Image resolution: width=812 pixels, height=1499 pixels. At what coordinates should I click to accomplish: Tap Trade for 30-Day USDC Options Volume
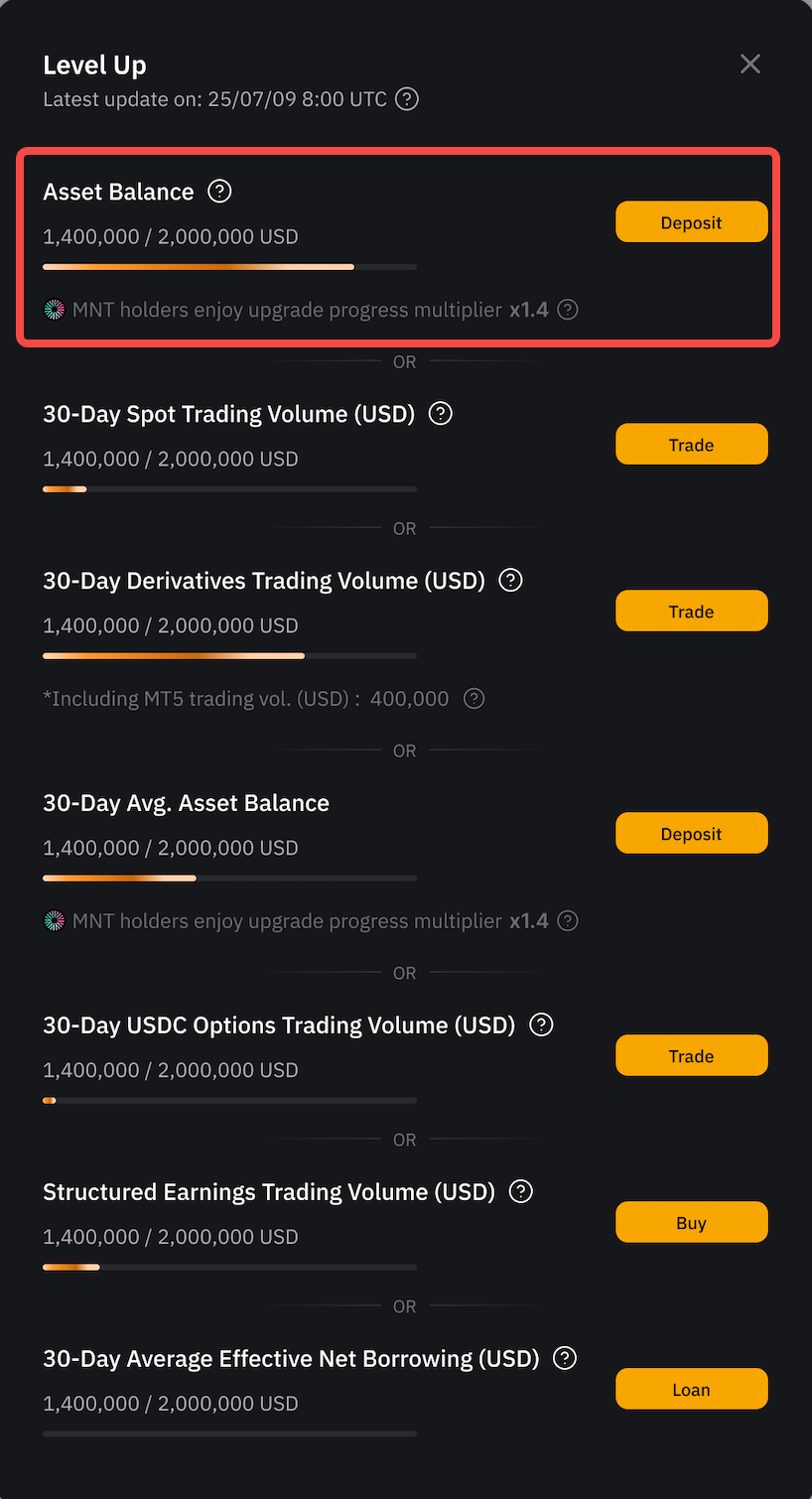pos(691,1056)
